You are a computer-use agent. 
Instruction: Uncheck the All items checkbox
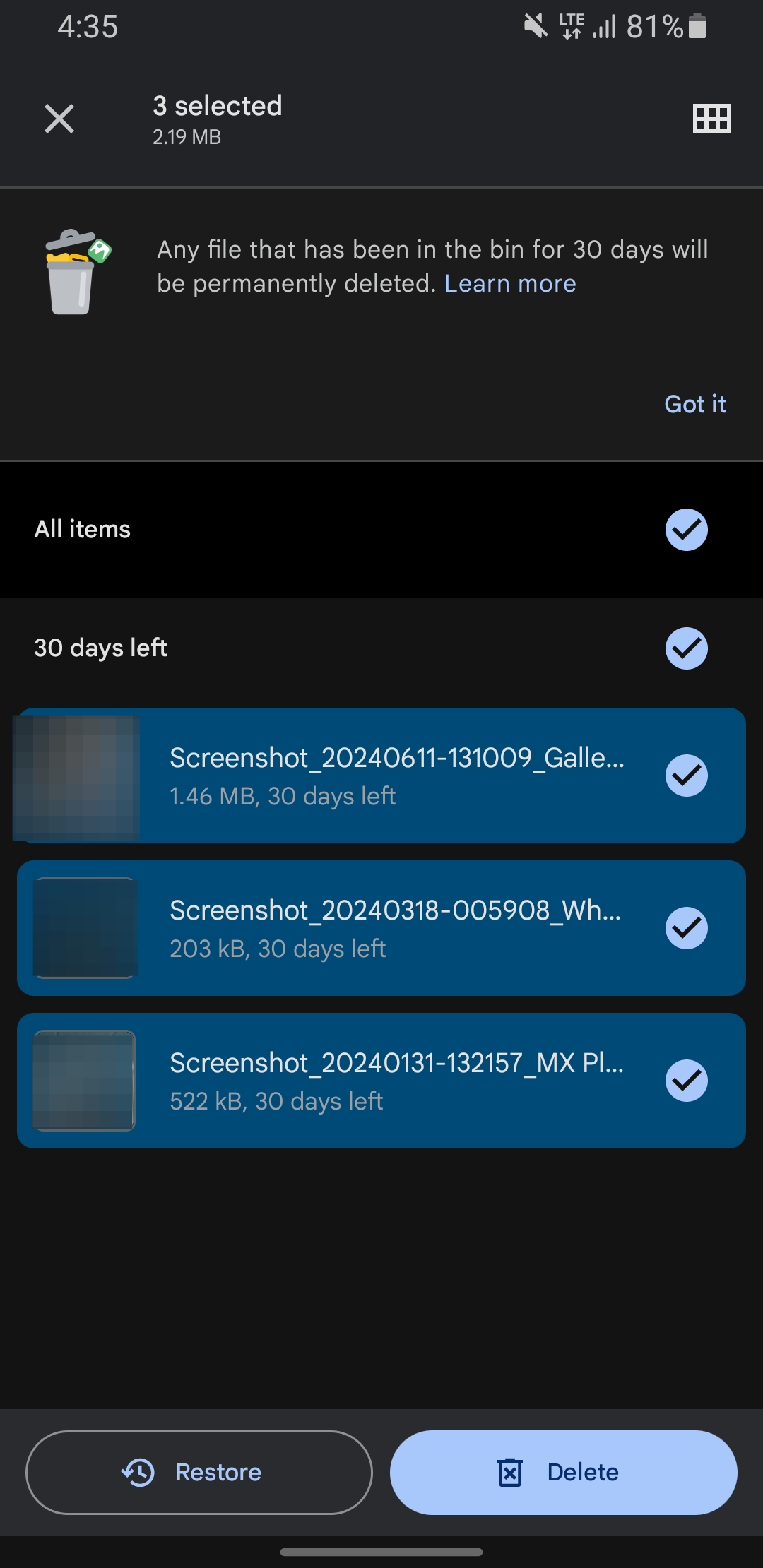coord(686,530)
